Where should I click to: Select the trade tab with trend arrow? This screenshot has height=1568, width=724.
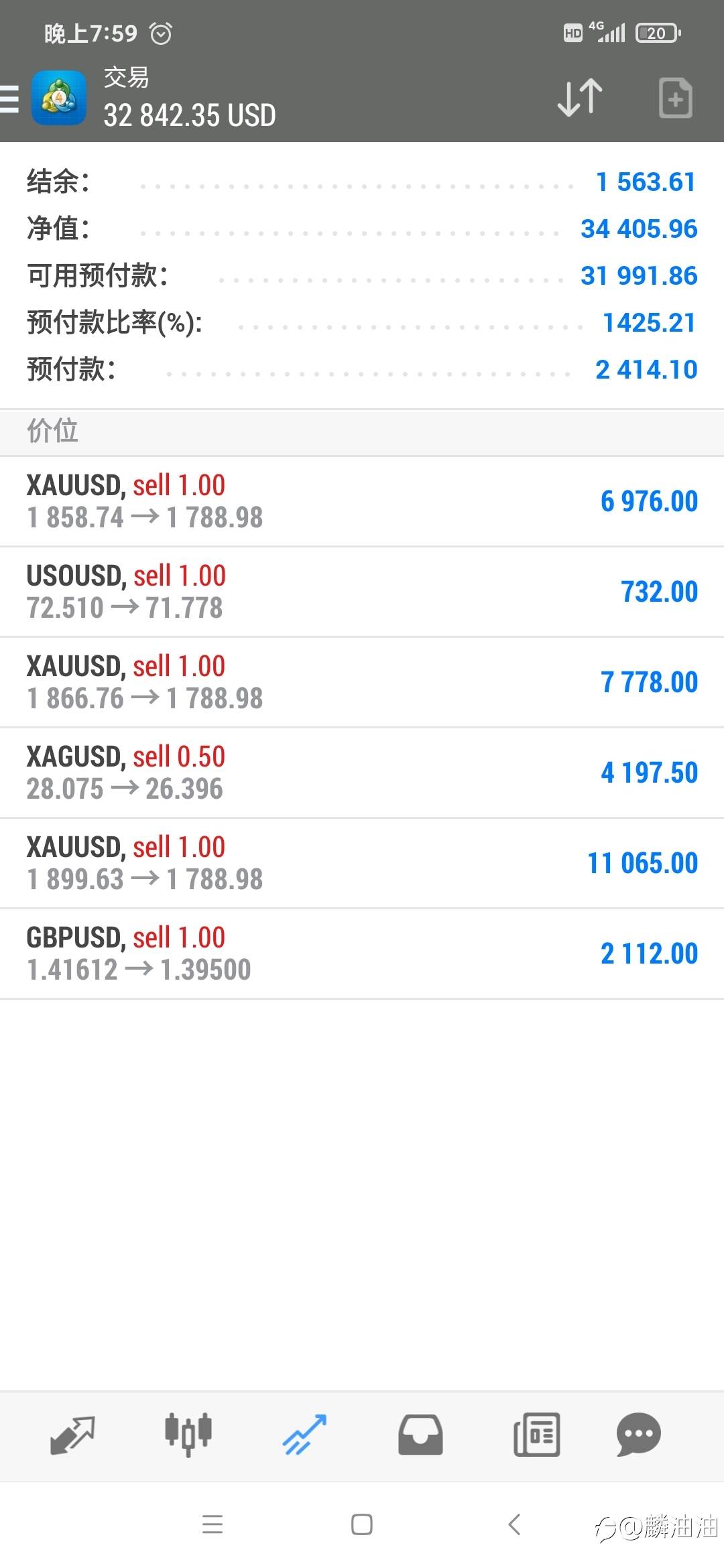(304, 1435)
